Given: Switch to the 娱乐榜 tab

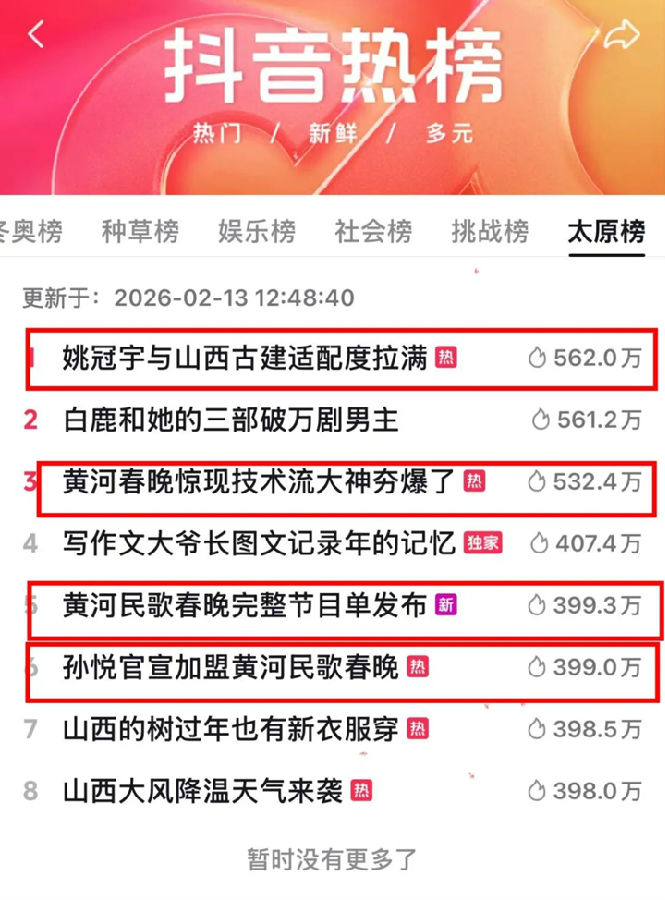Looking at the screenshot, I should [x=257, y=232].
